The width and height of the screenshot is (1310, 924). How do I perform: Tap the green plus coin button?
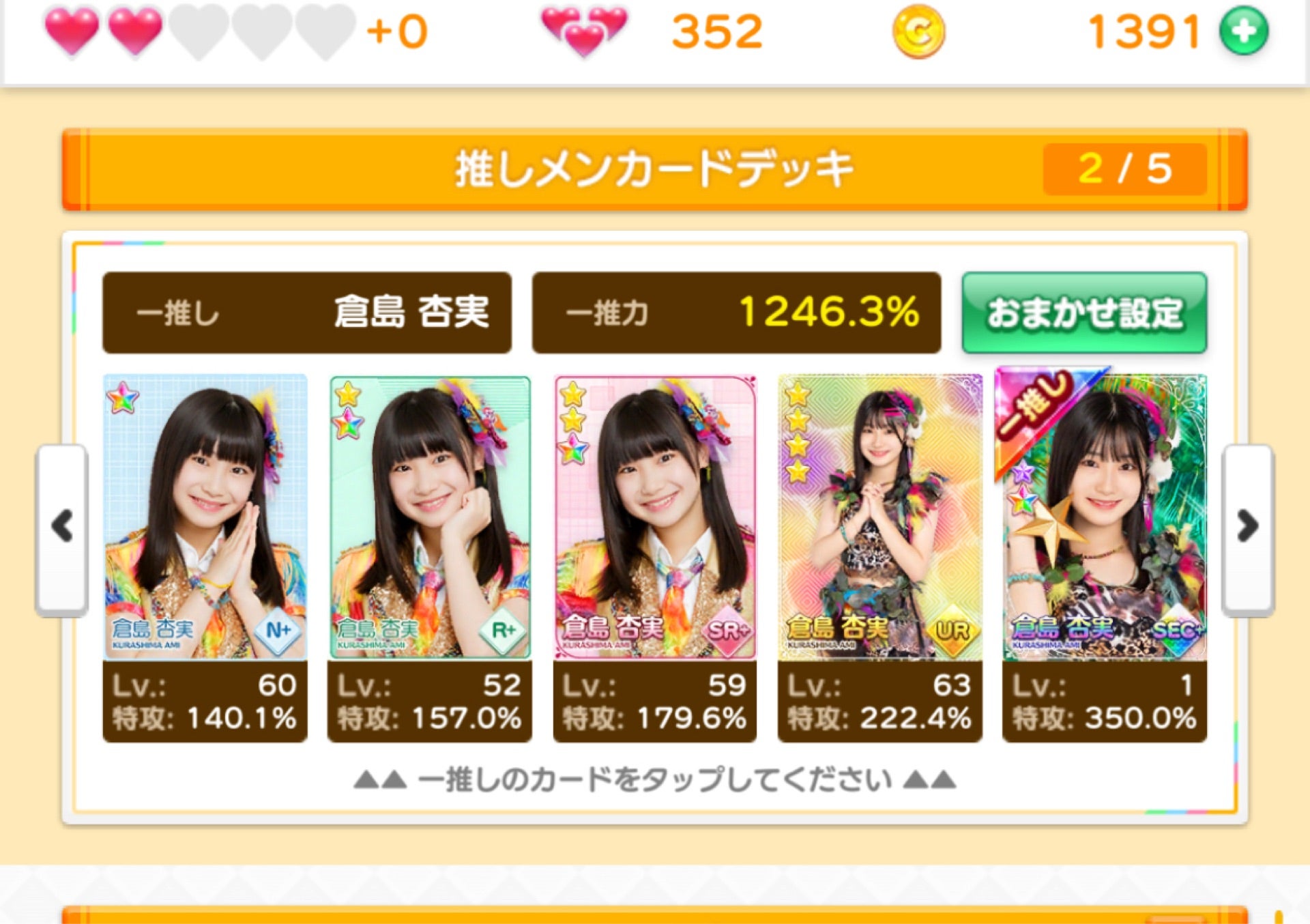pos(1244,31)
